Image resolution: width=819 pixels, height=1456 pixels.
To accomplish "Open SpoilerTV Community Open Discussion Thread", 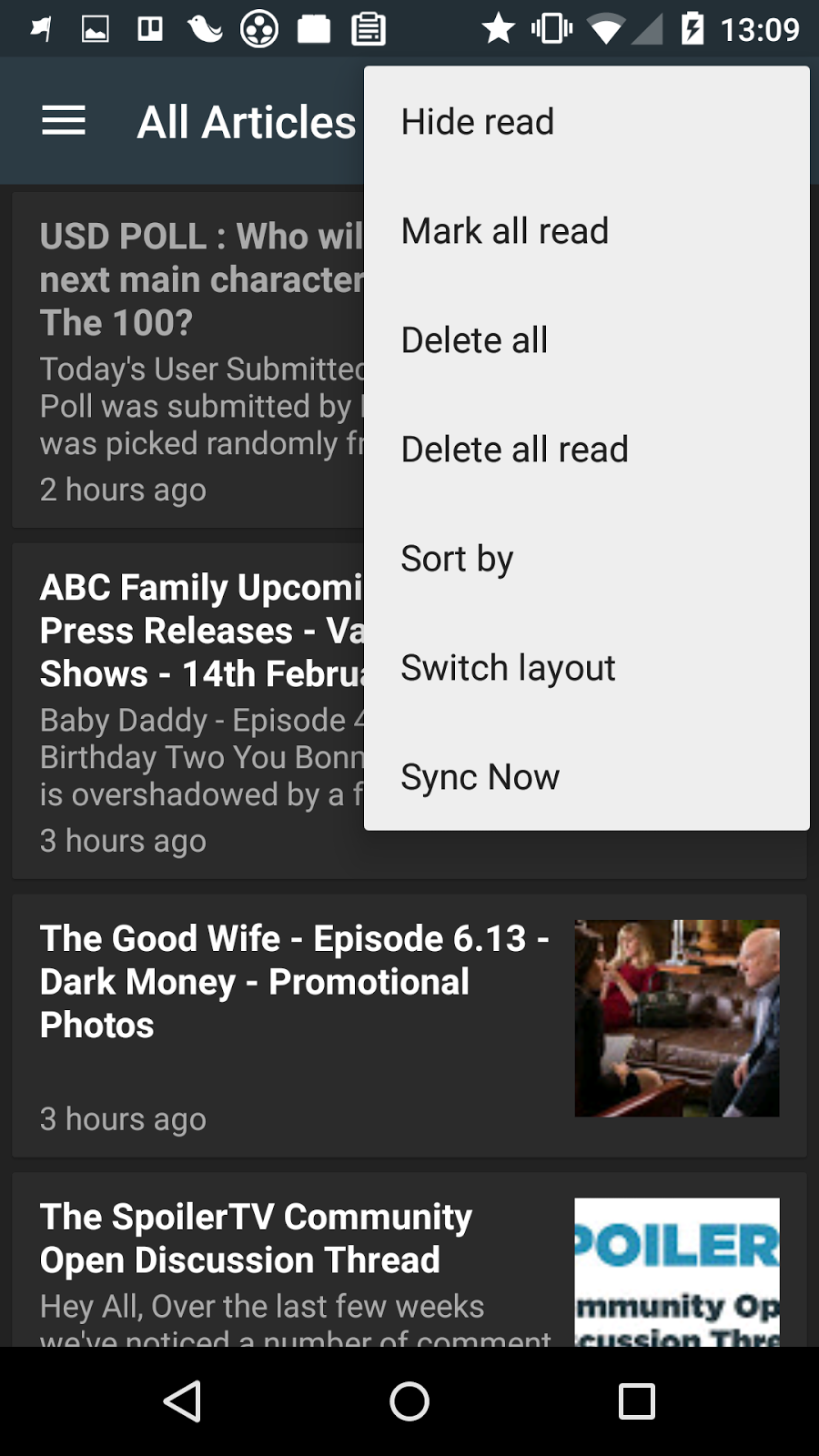I will click(291, 1256).
